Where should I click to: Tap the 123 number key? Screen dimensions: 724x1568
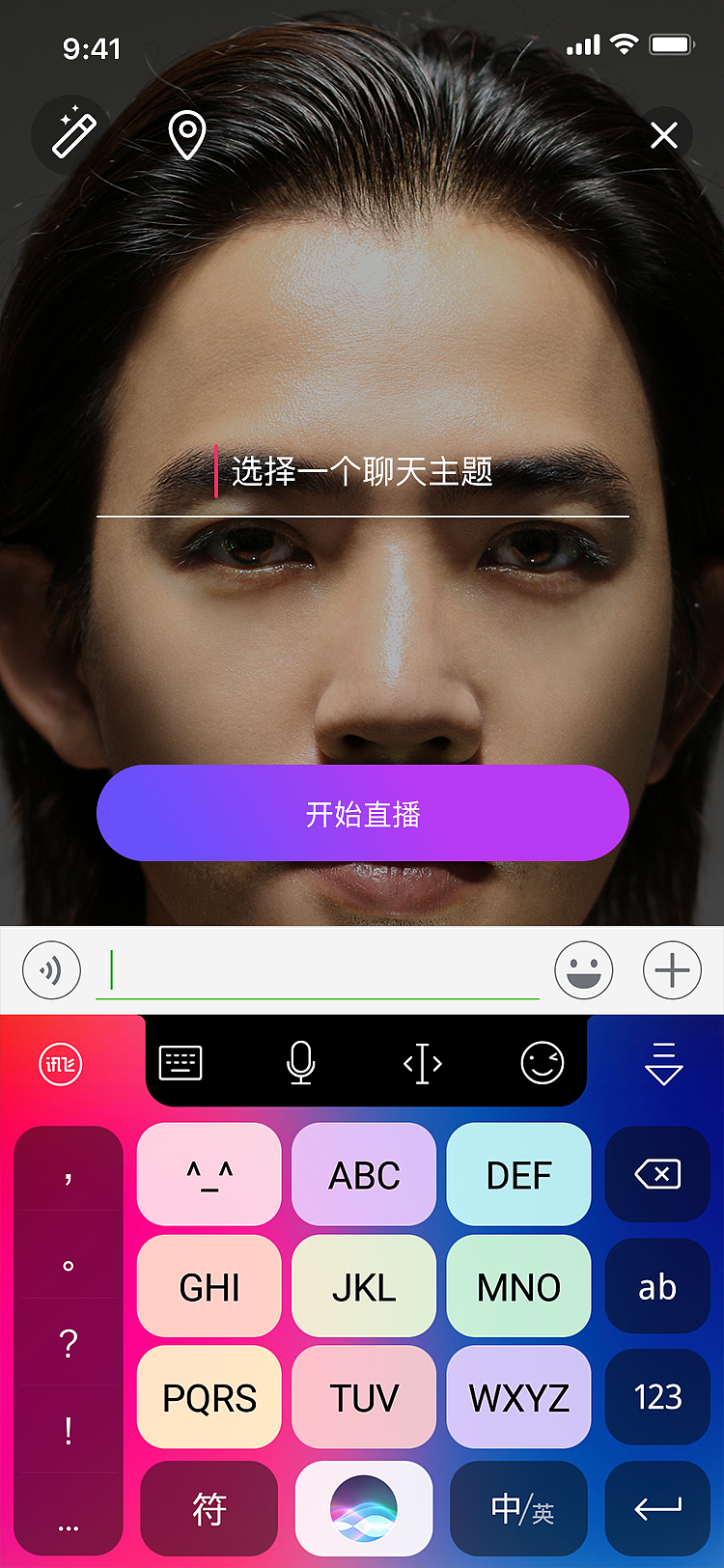pyautogui.click(x=657, y=1396)
